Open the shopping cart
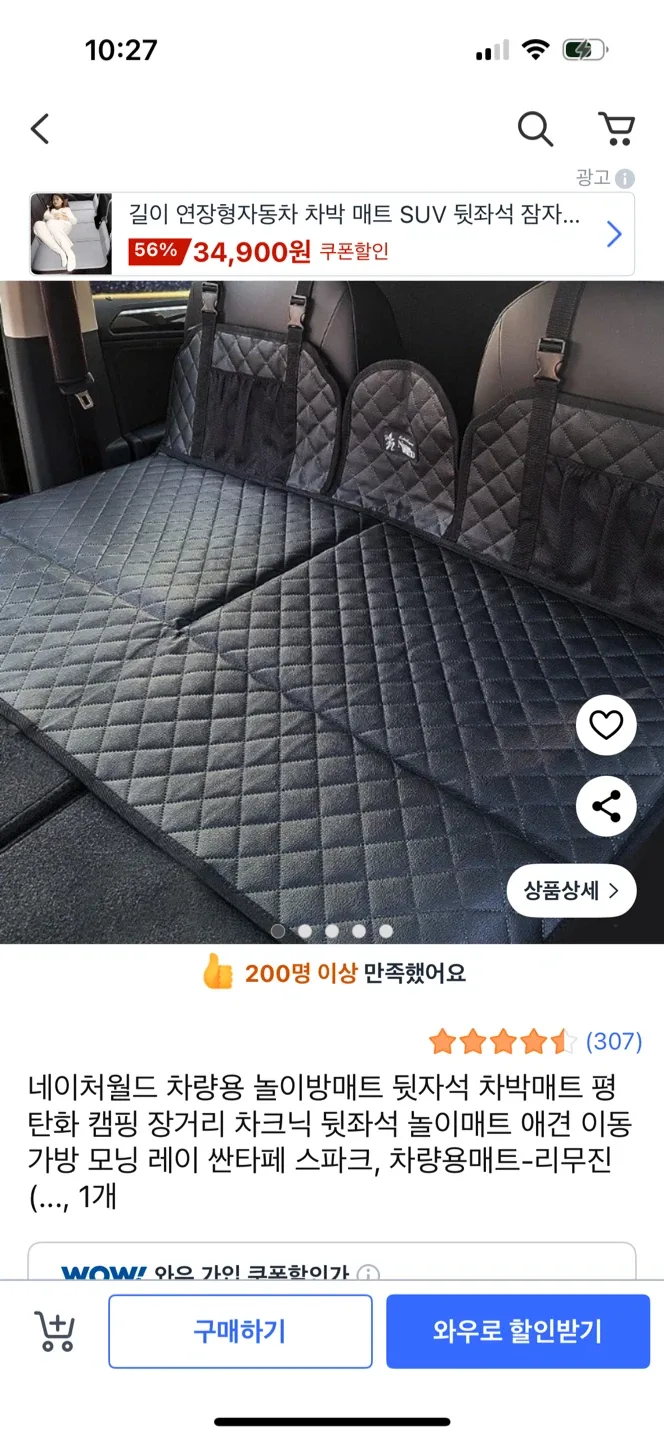Image resolution: width=664 pixels, height=1440 pixels. click(616, 129)
